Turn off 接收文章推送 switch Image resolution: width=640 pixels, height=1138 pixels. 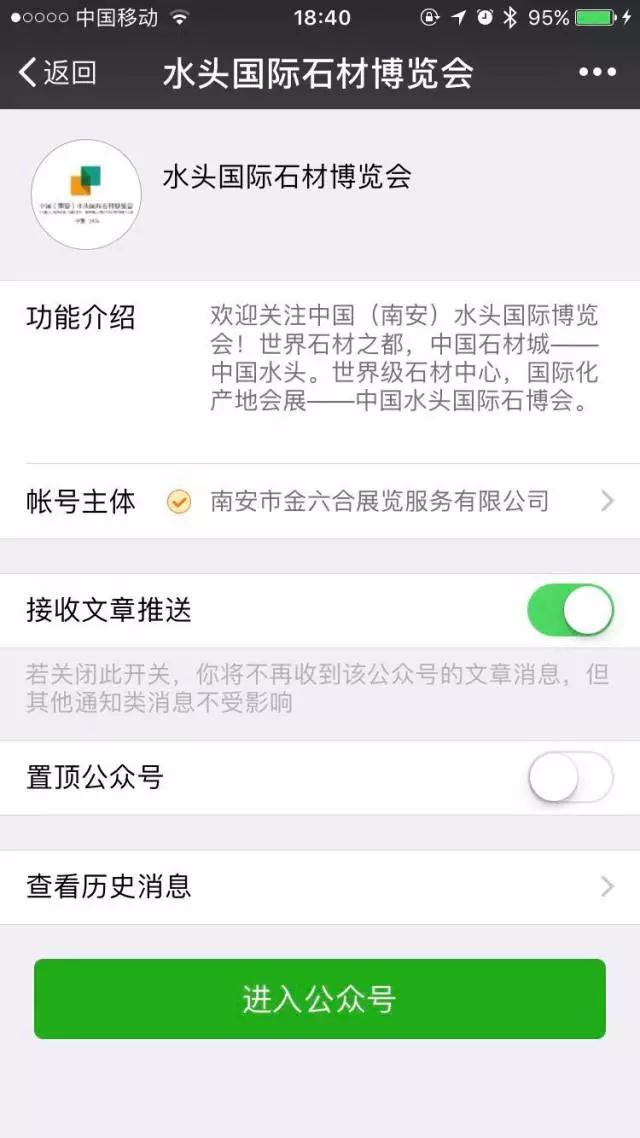pos(570,610)
